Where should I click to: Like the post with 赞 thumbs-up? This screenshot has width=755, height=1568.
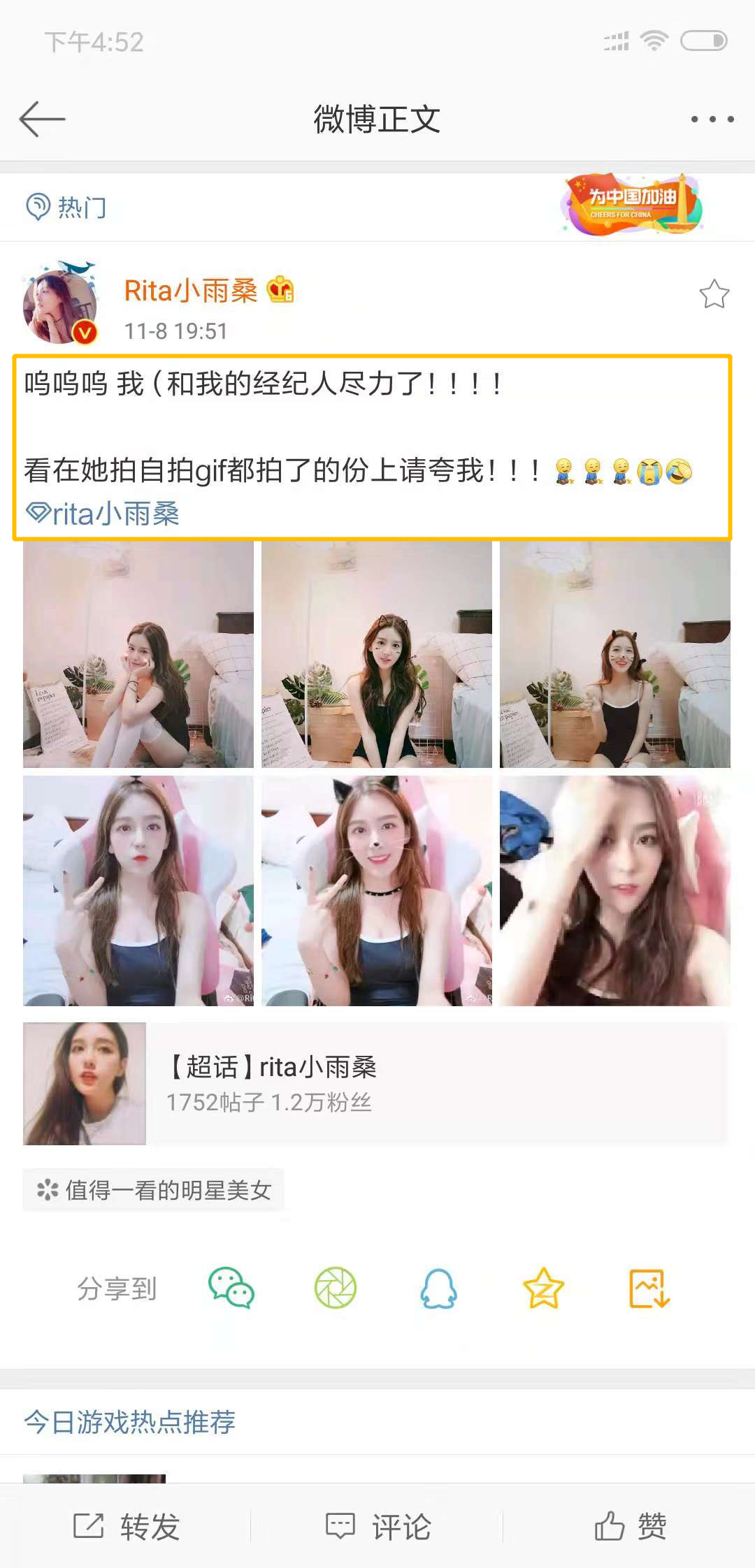[629, 1527]
